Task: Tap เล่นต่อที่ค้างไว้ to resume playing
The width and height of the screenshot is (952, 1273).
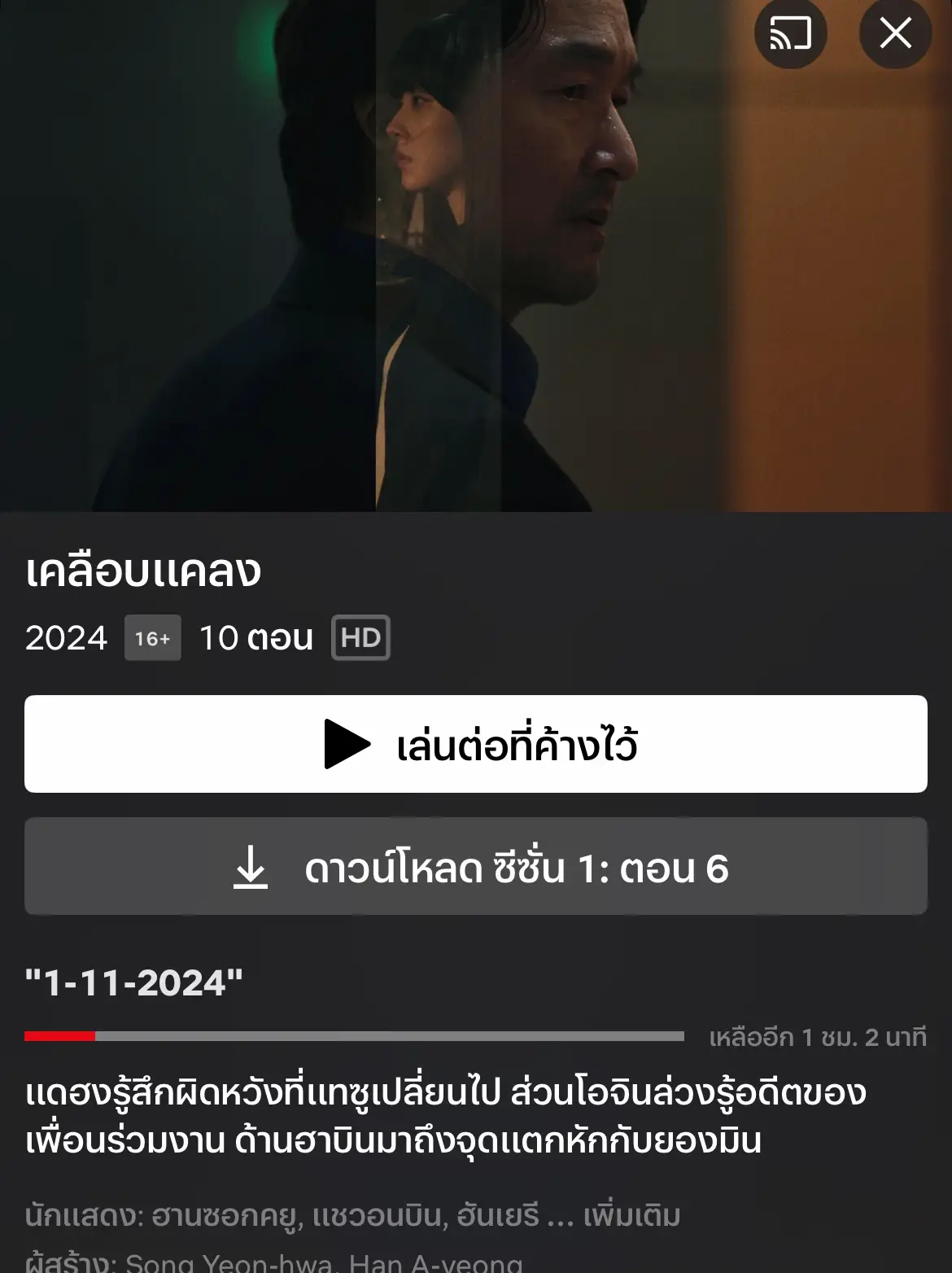Action: (x=476, y=744)
